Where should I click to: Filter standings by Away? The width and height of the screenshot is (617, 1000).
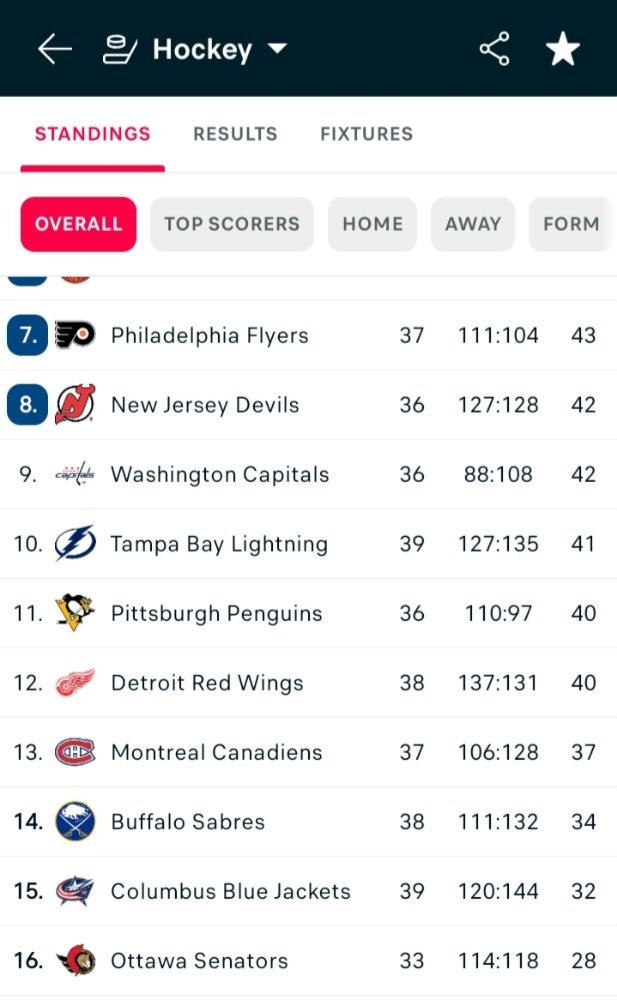click(473, 224)
